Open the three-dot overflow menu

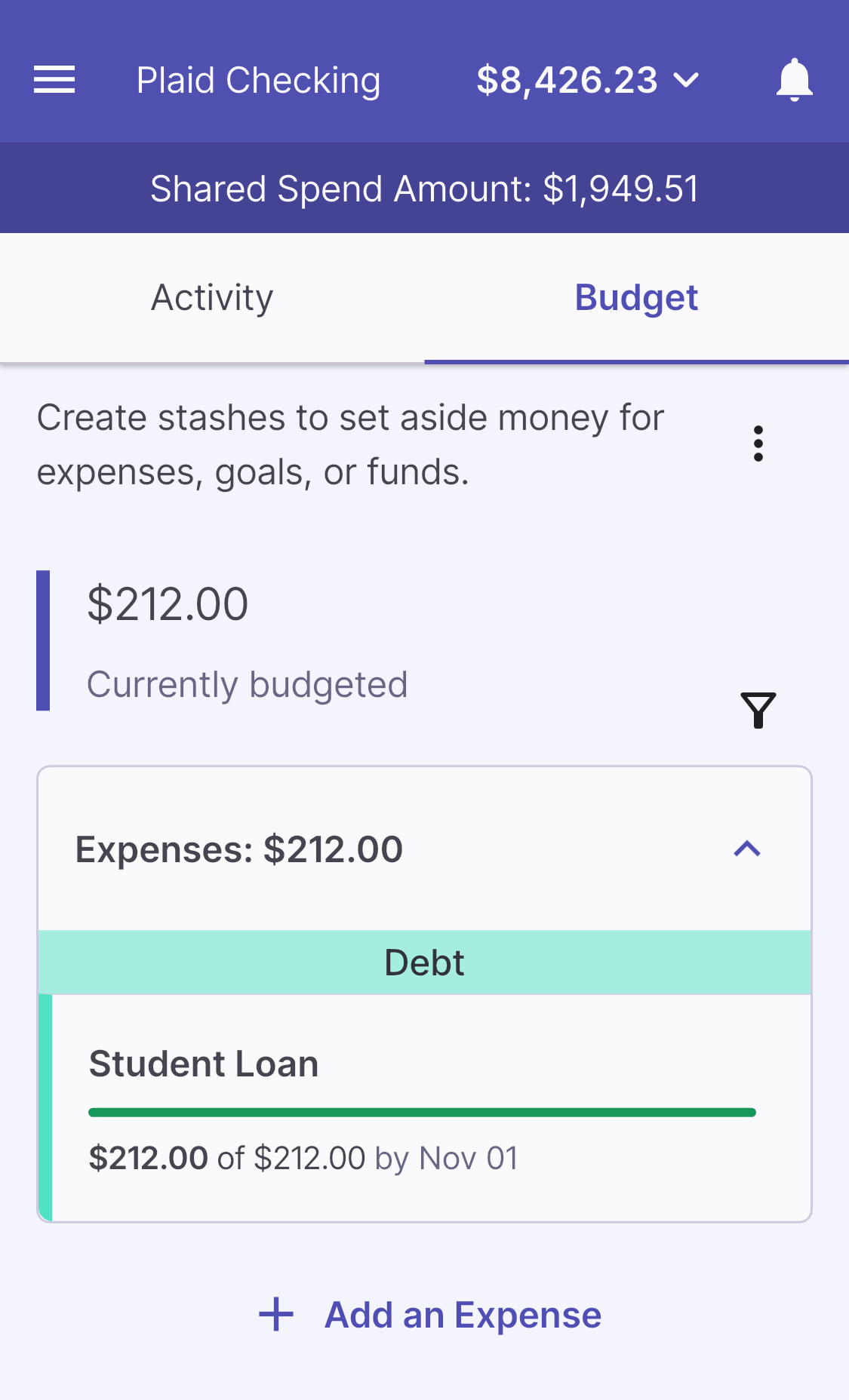[758, 444]
